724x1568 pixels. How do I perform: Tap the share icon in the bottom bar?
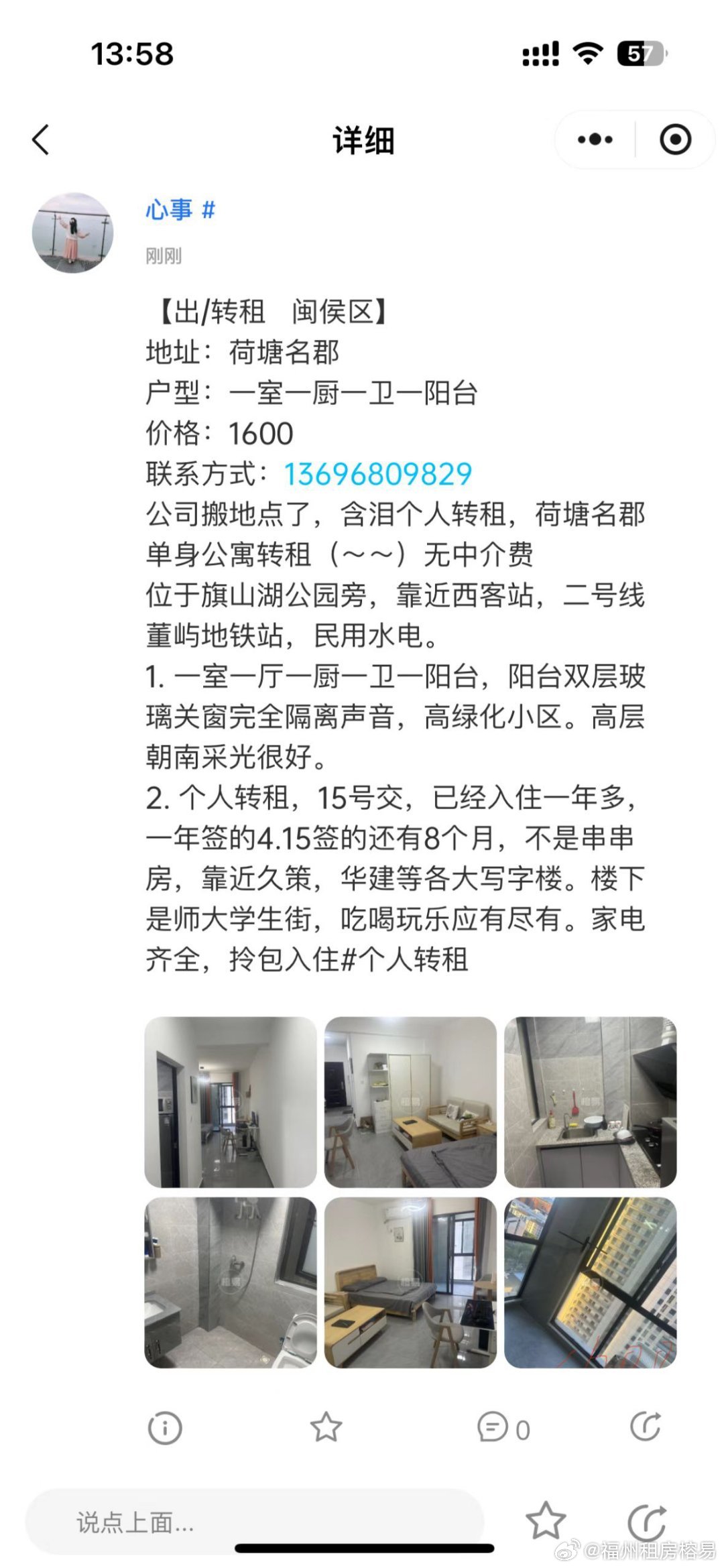point(647,1522)
